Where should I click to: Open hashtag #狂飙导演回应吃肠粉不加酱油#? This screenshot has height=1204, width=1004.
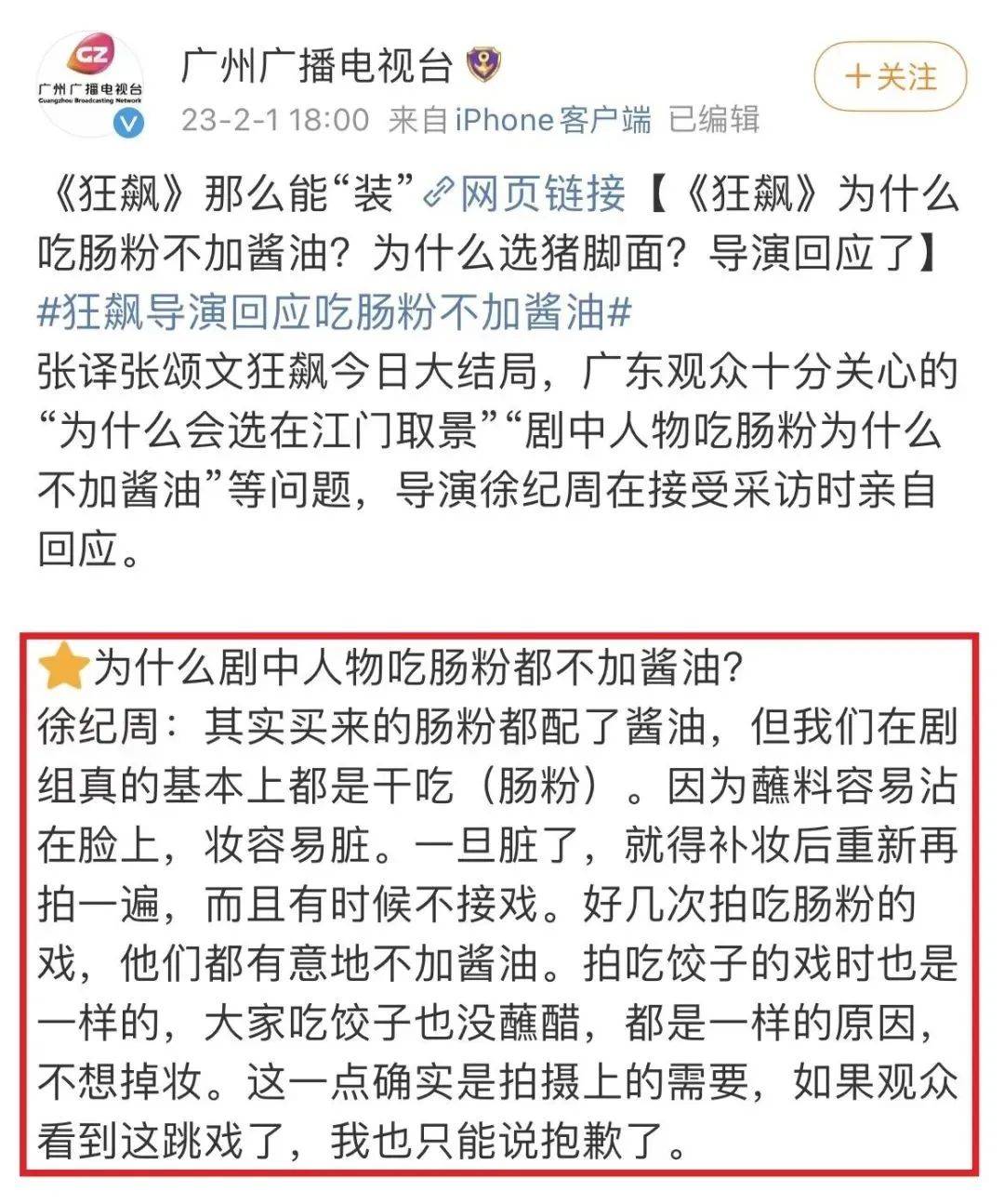334,313
